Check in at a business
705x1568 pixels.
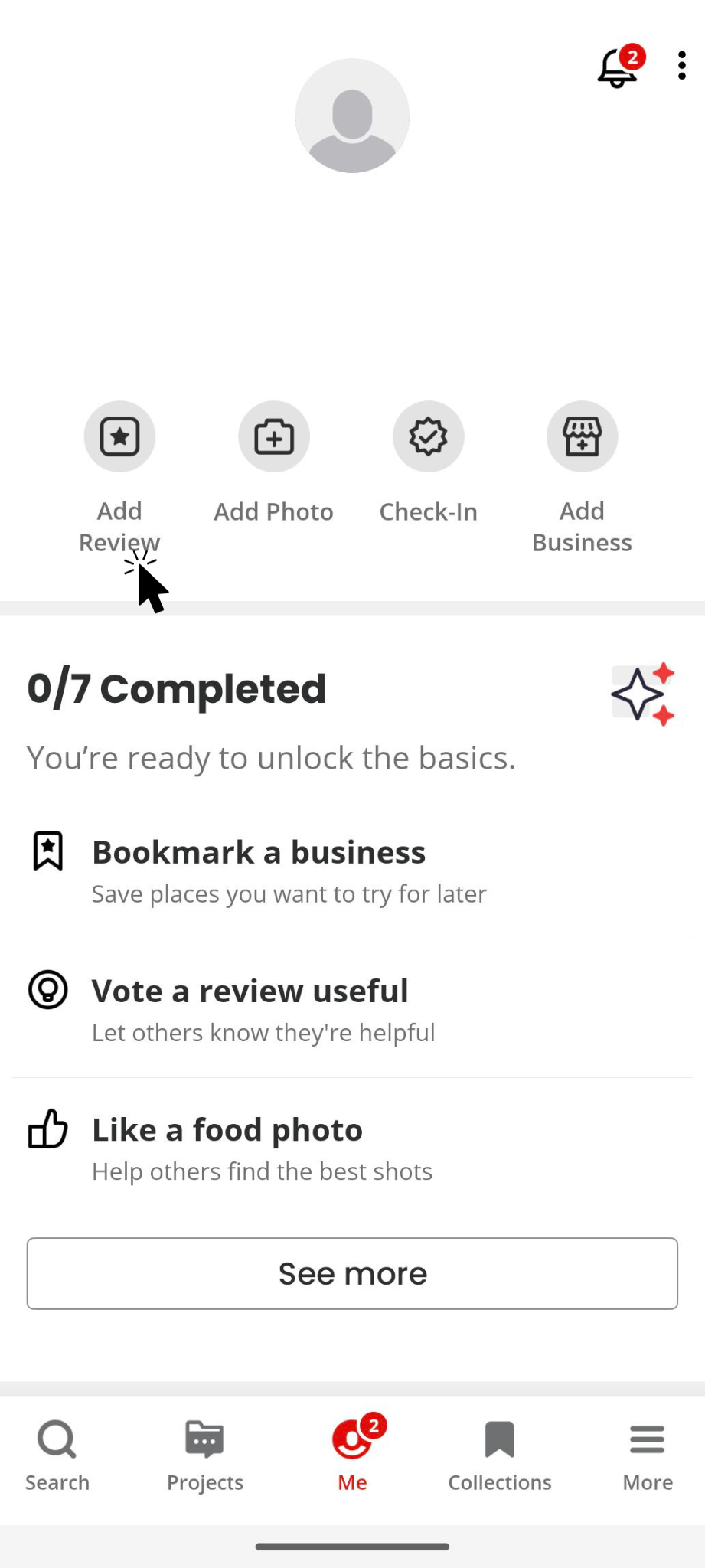pos(428,437)
